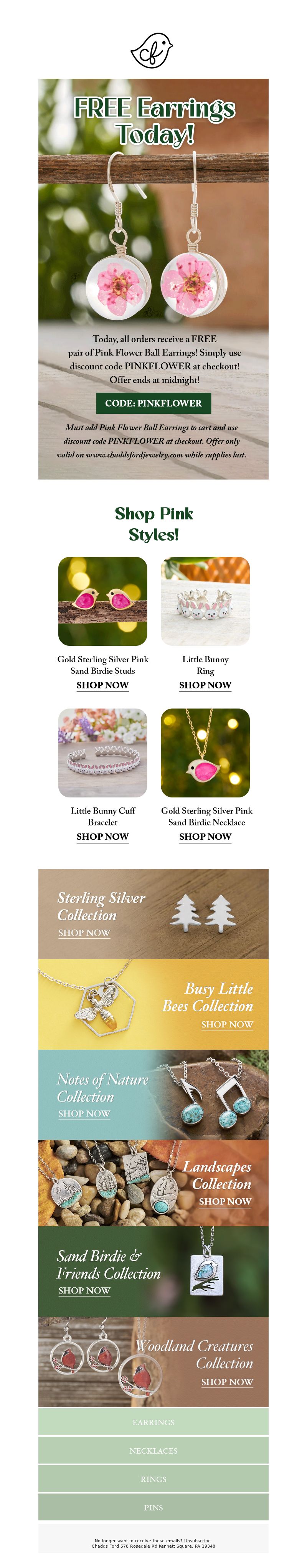The width and height of the screenshot is (307, 1568).
Task: Shop the Landscapes Collection
Action: click(x=225, y=1202)
